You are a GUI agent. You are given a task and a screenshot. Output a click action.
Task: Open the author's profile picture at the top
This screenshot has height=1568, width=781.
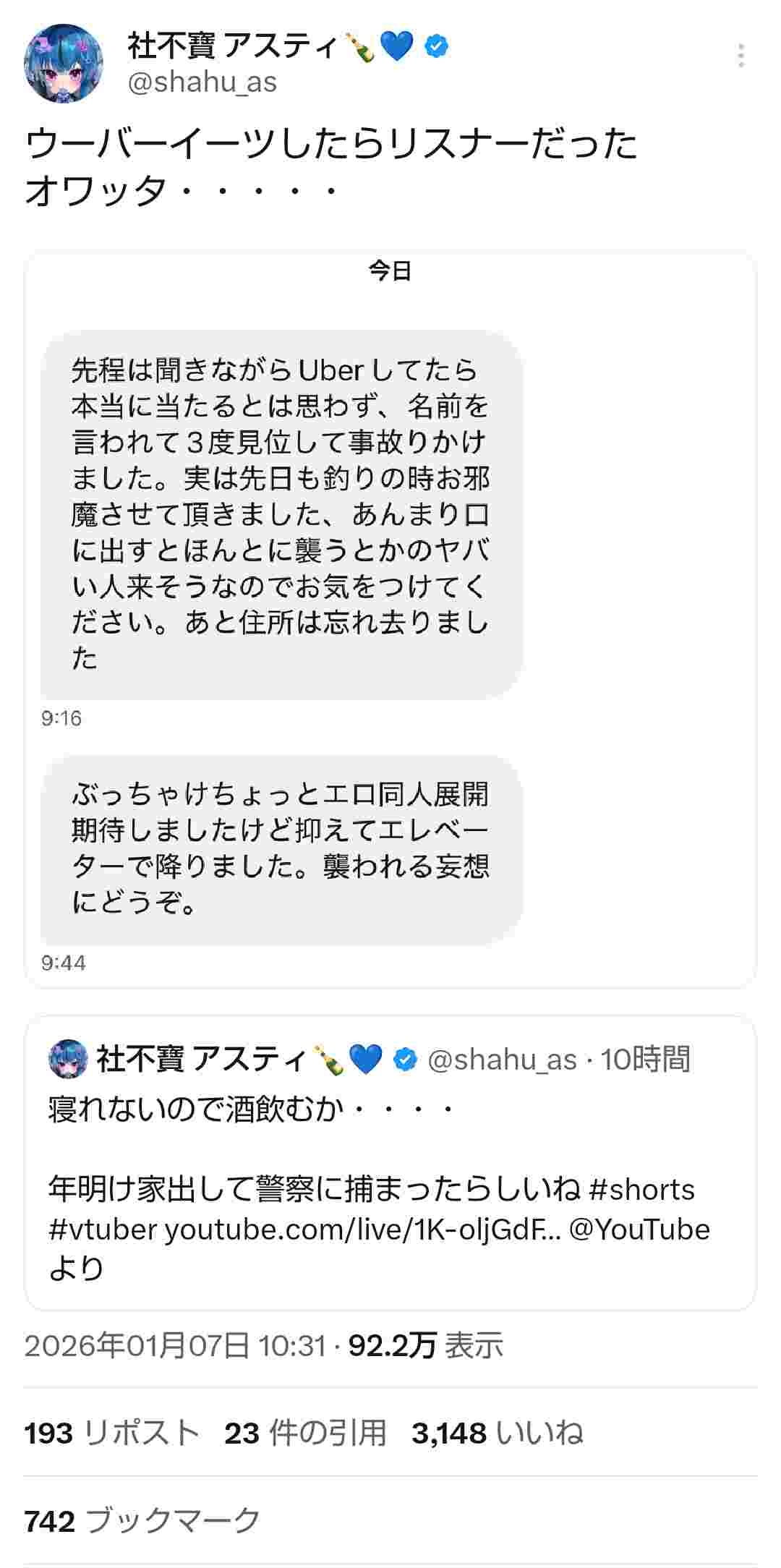coord(64,64)
